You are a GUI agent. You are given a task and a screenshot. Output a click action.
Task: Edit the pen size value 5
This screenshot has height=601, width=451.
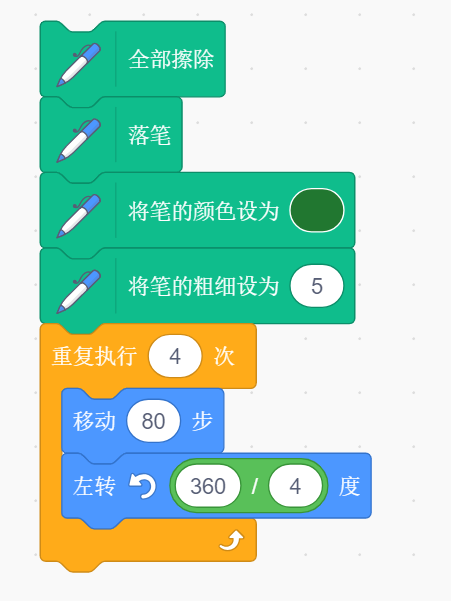pyautogui.click(x=317, y=286)
